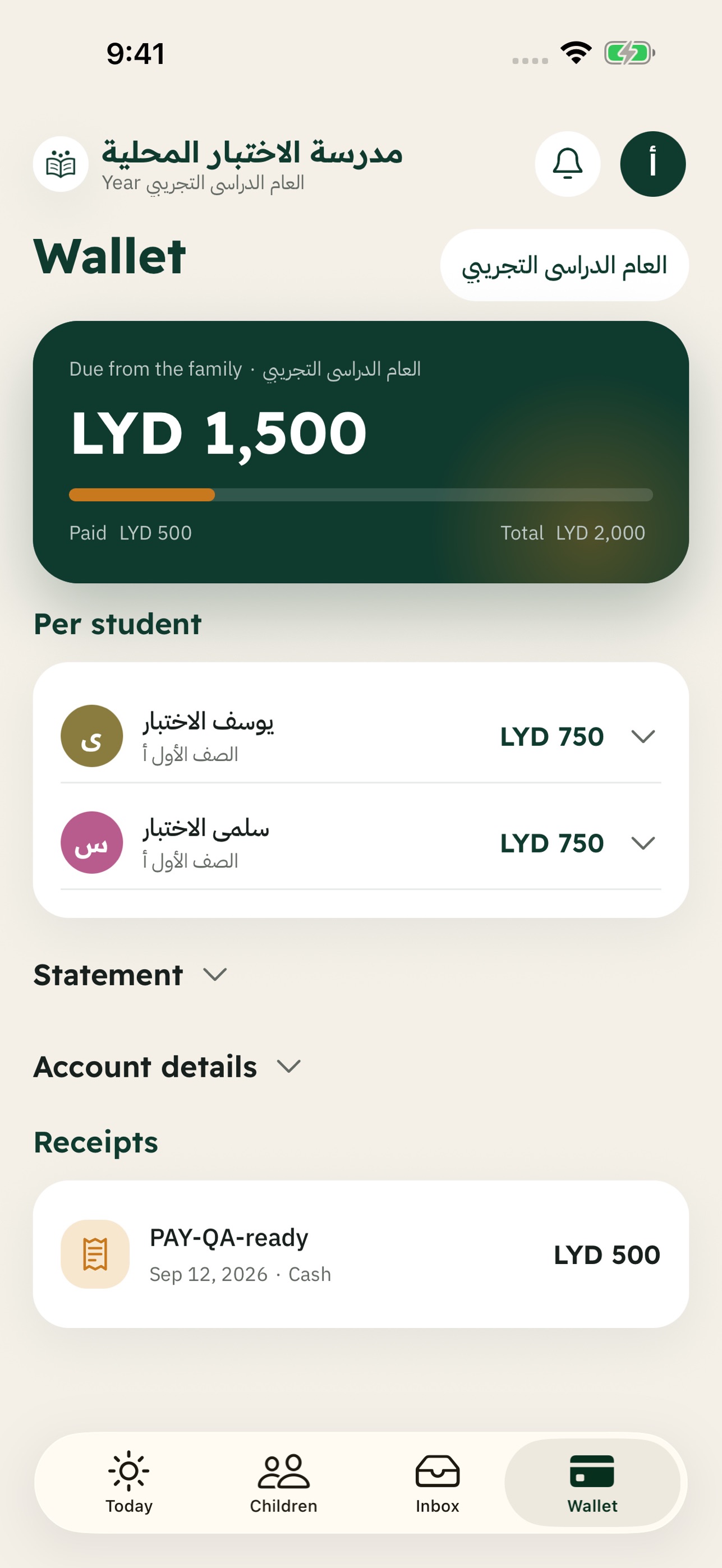Switch to the Children tab

(284, 1482)
